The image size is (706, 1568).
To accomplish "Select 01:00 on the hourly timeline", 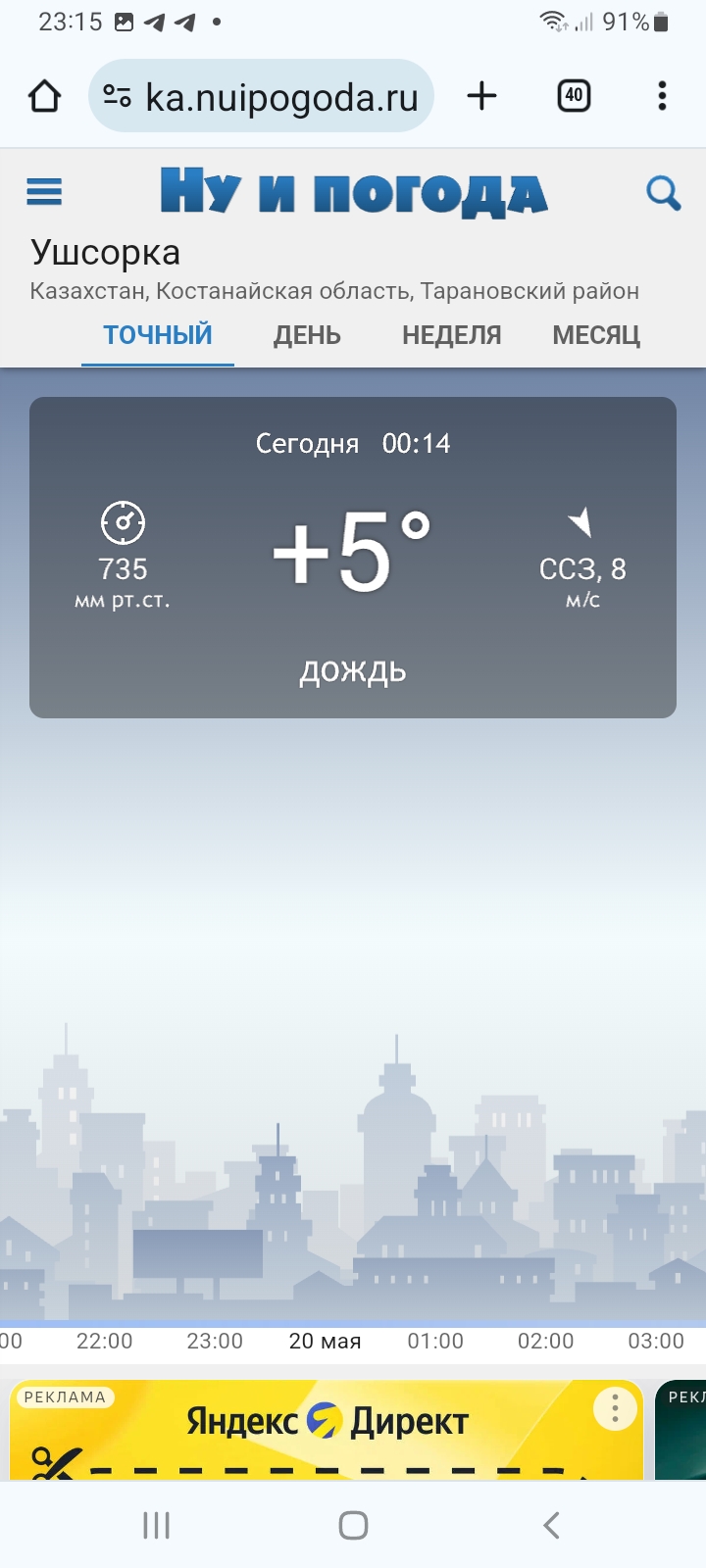I will point(435,1341).
